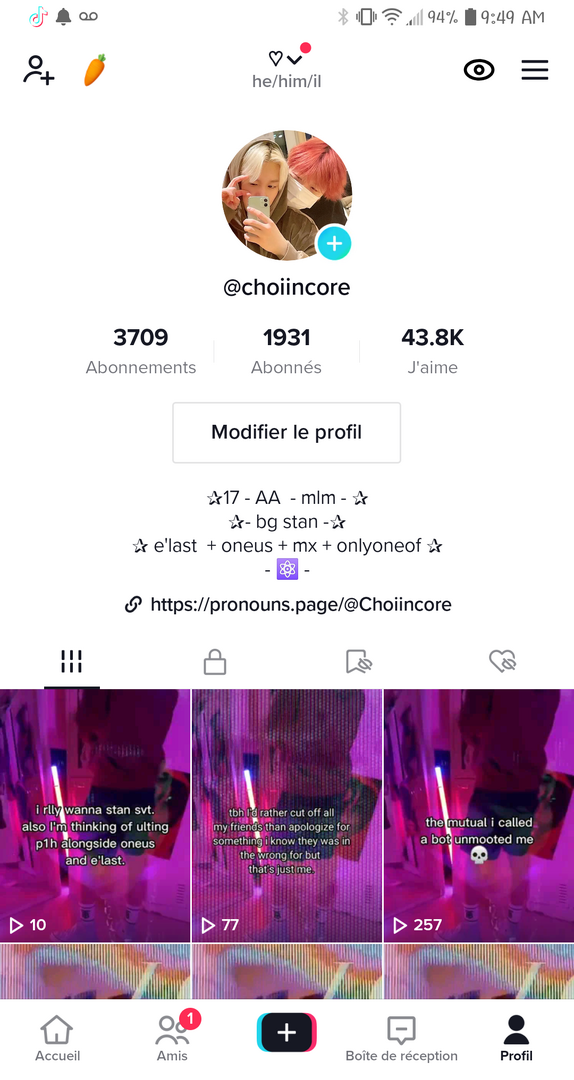Open the hamburger menu

pos(535,70)
